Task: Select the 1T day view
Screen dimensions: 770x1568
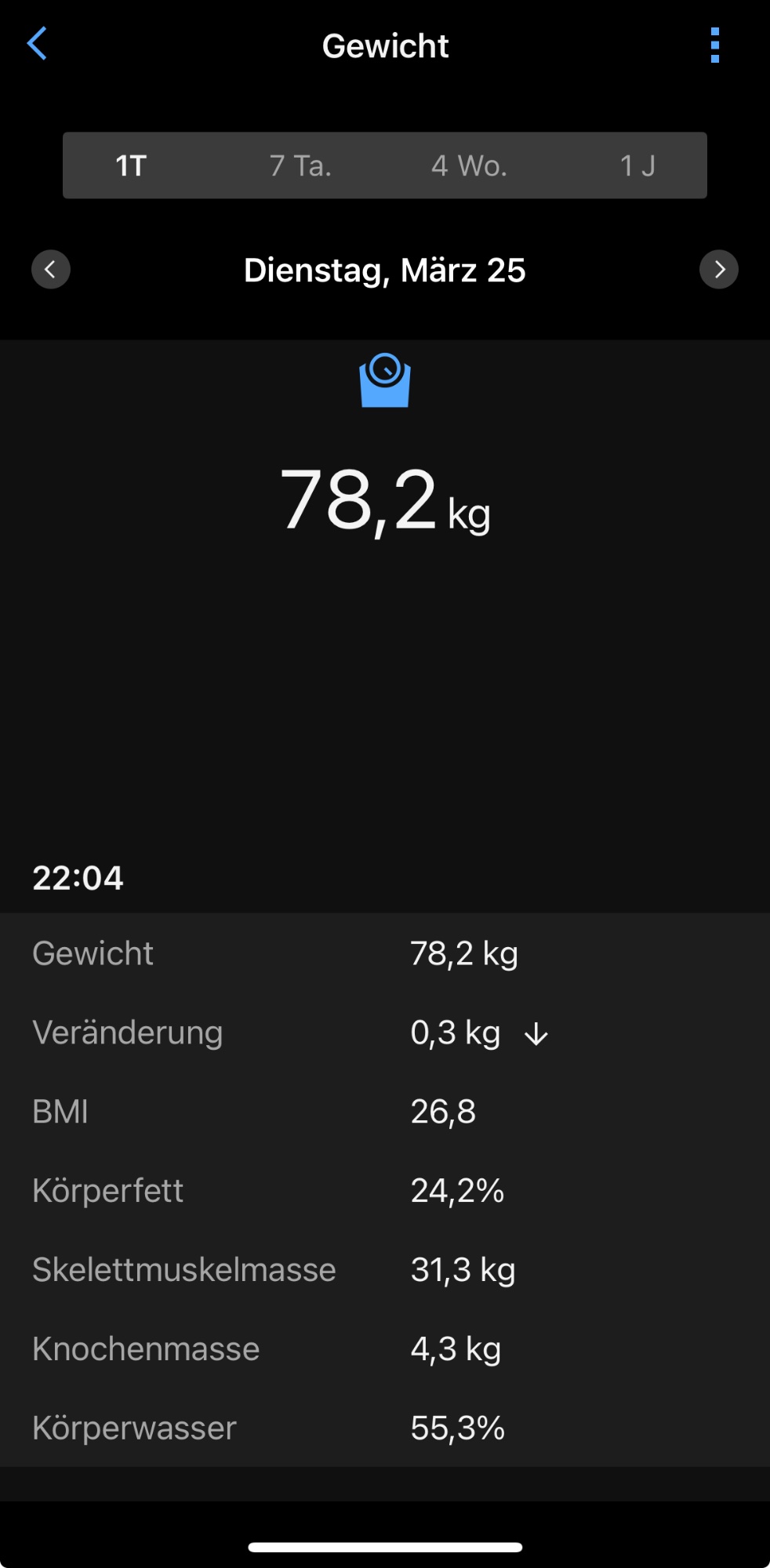Action: 131,165
